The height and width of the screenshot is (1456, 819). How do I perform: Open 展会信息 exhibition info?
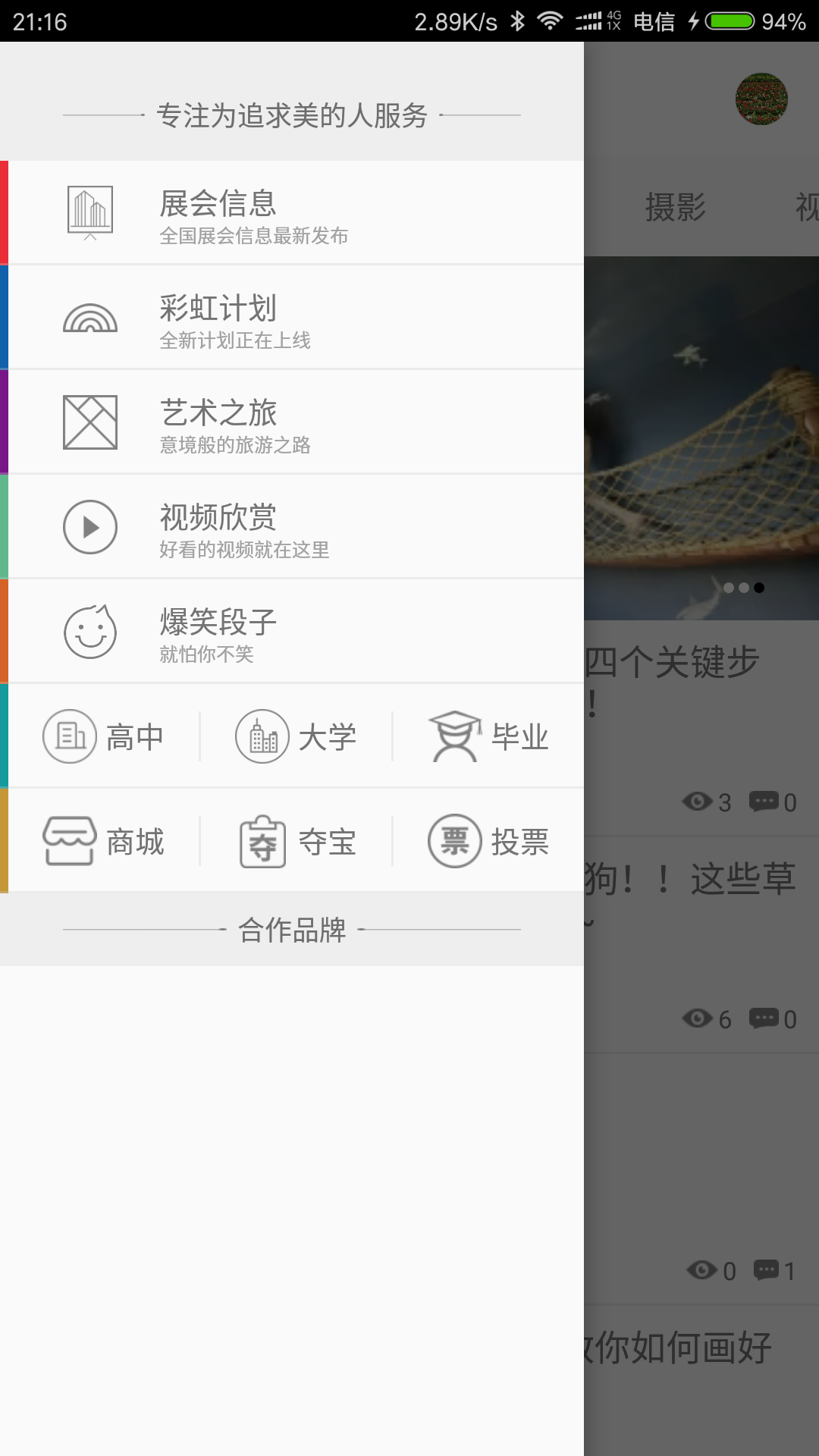click(292, 212)
